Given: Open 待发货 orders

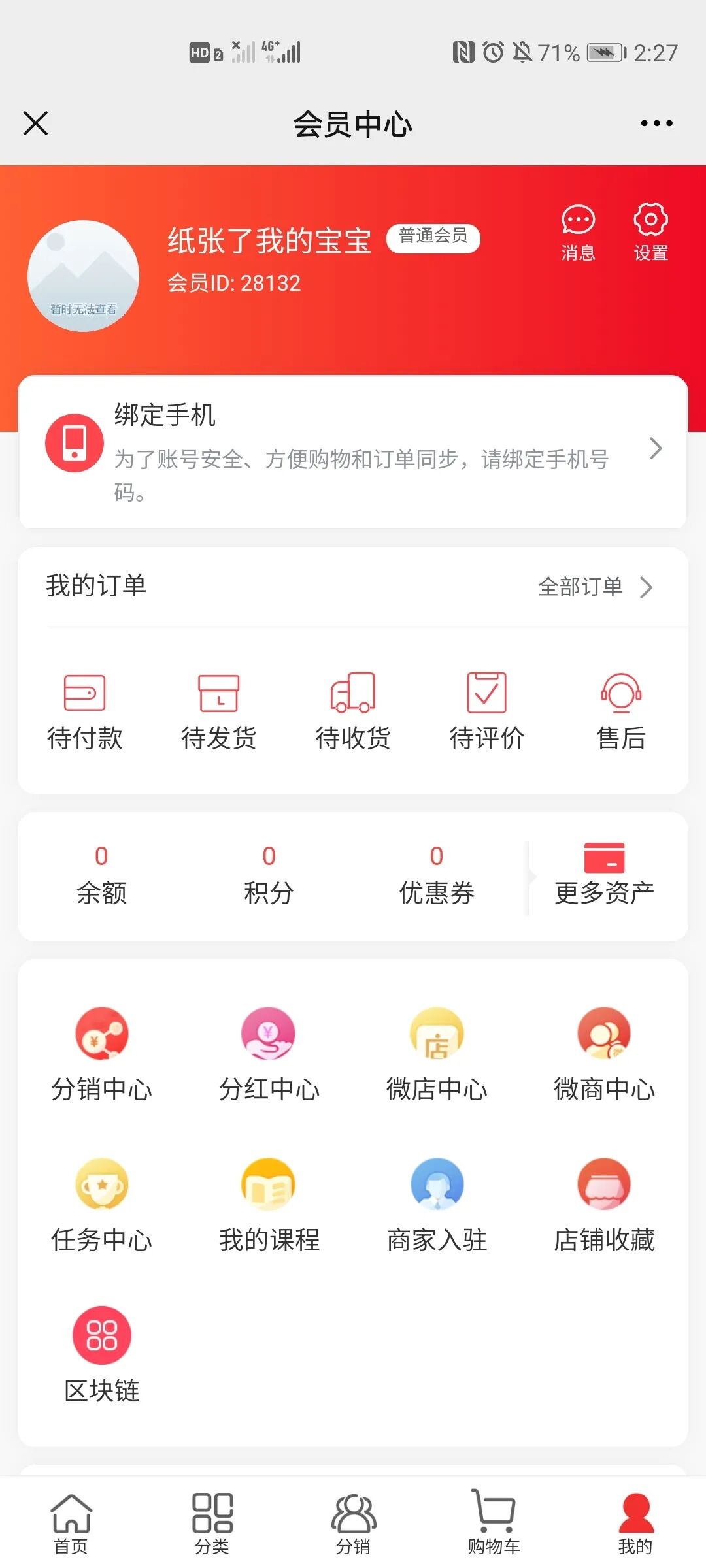Looking at the screenshot, I should pos(219,711).
